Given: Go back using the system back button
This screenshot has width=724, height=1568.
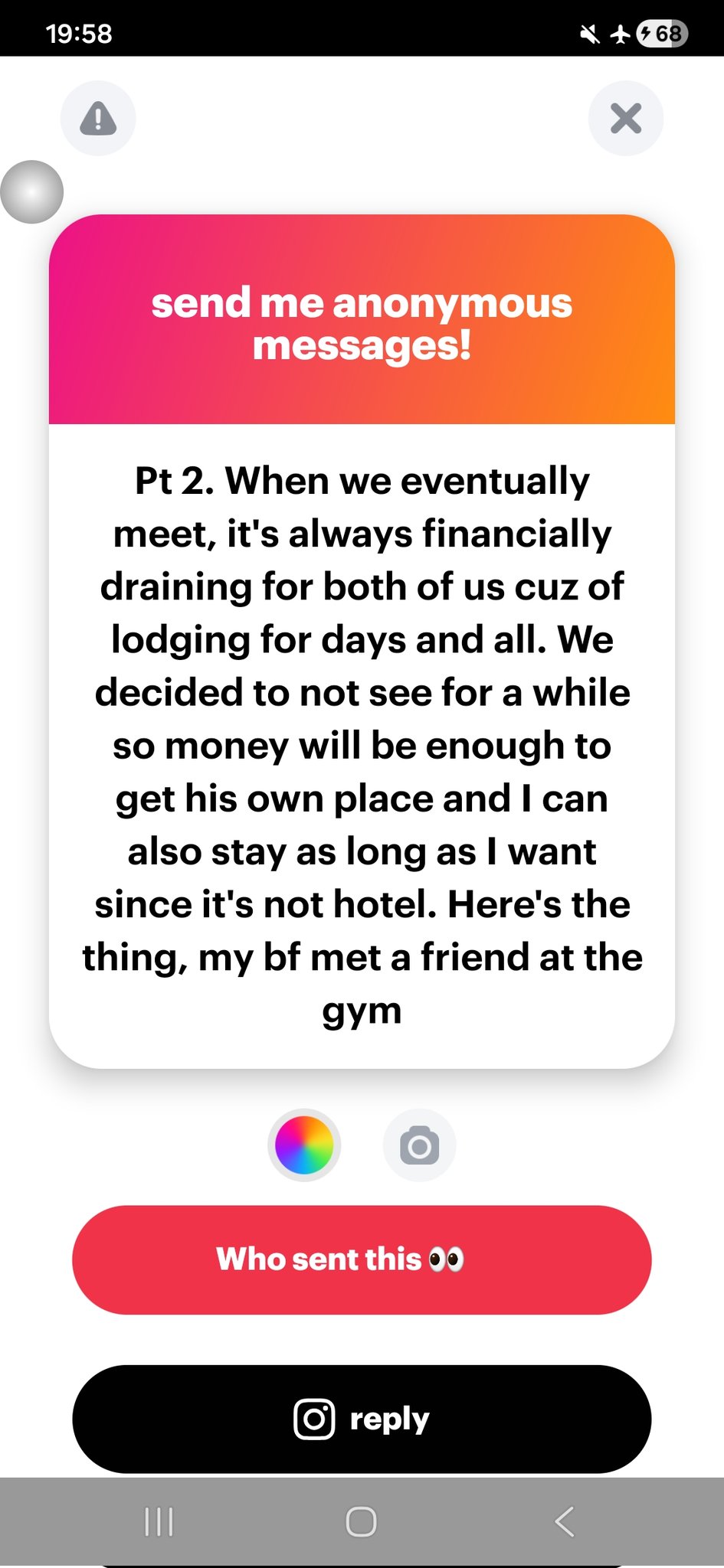Looking at the screenshot, I should coord(565,1521).
